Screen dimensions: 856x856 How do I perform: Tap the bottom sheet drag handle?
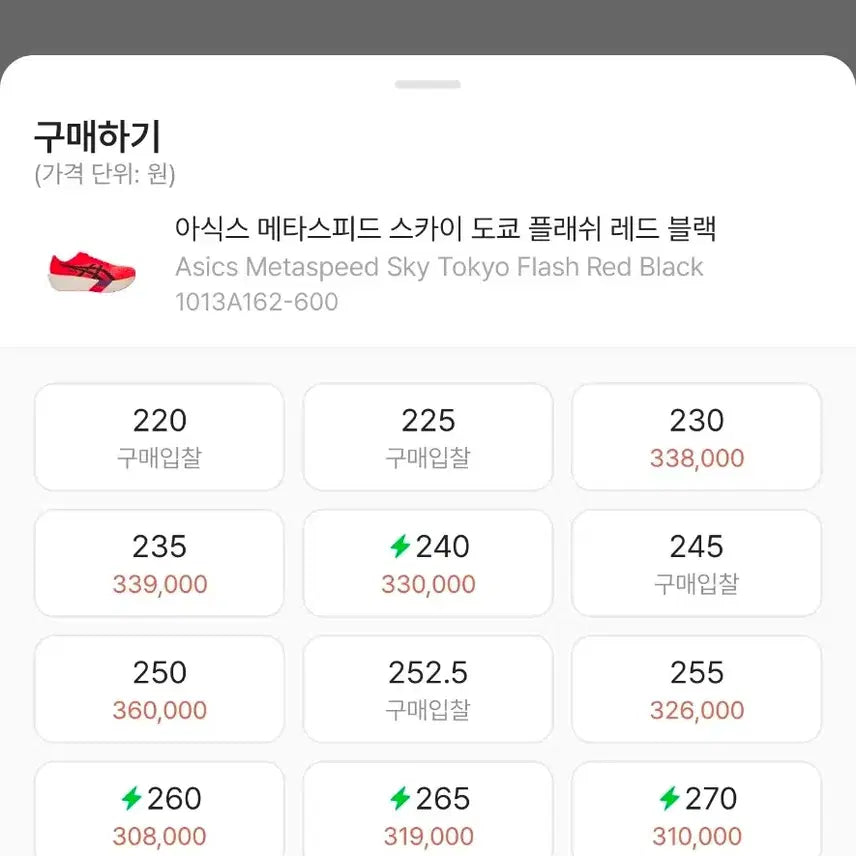(x=427, y=85)
